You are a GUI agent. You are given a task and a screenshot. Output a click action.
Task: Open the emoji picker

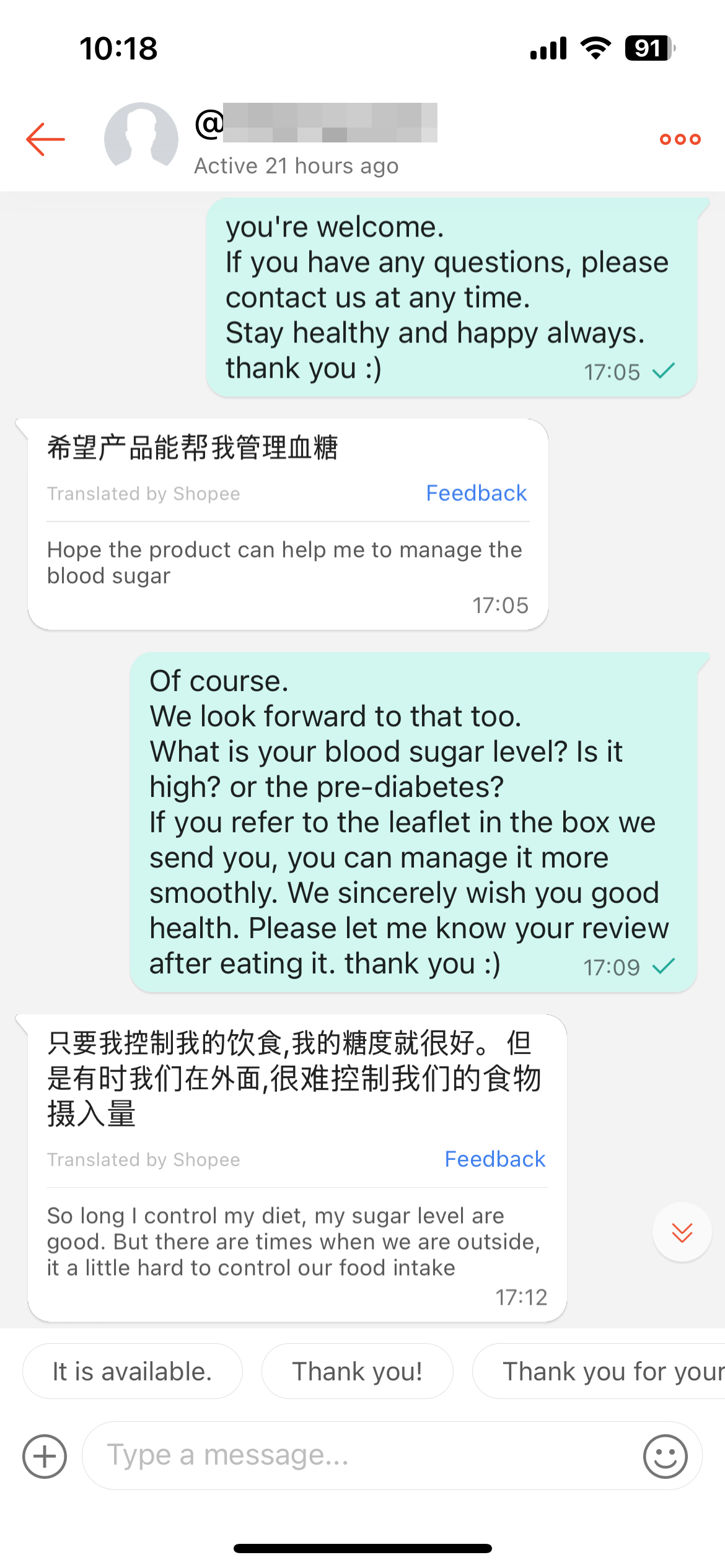tap(665, 1456)
